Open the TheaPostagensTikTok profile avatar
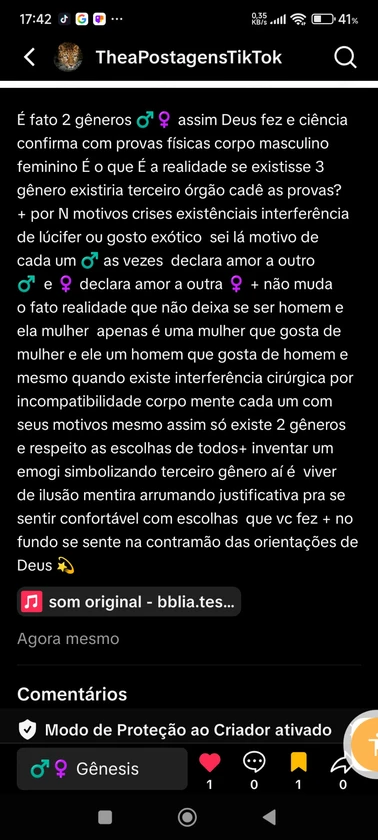Viewport: 378px width, 840px height. pyautogui.click(x=69, y=57)
